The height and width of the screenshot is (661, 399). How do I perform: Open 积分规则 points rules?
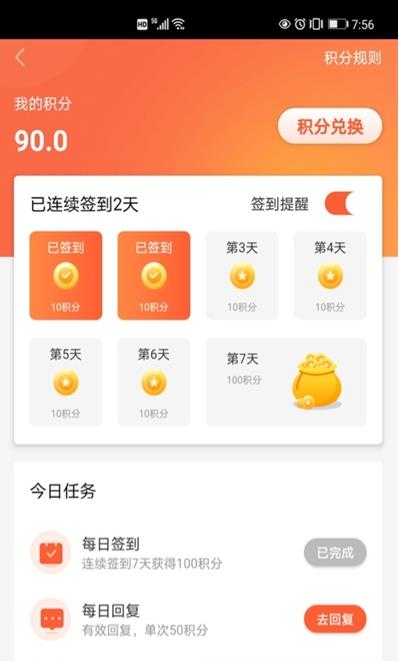pyautogui.click(x=352, y=58)
